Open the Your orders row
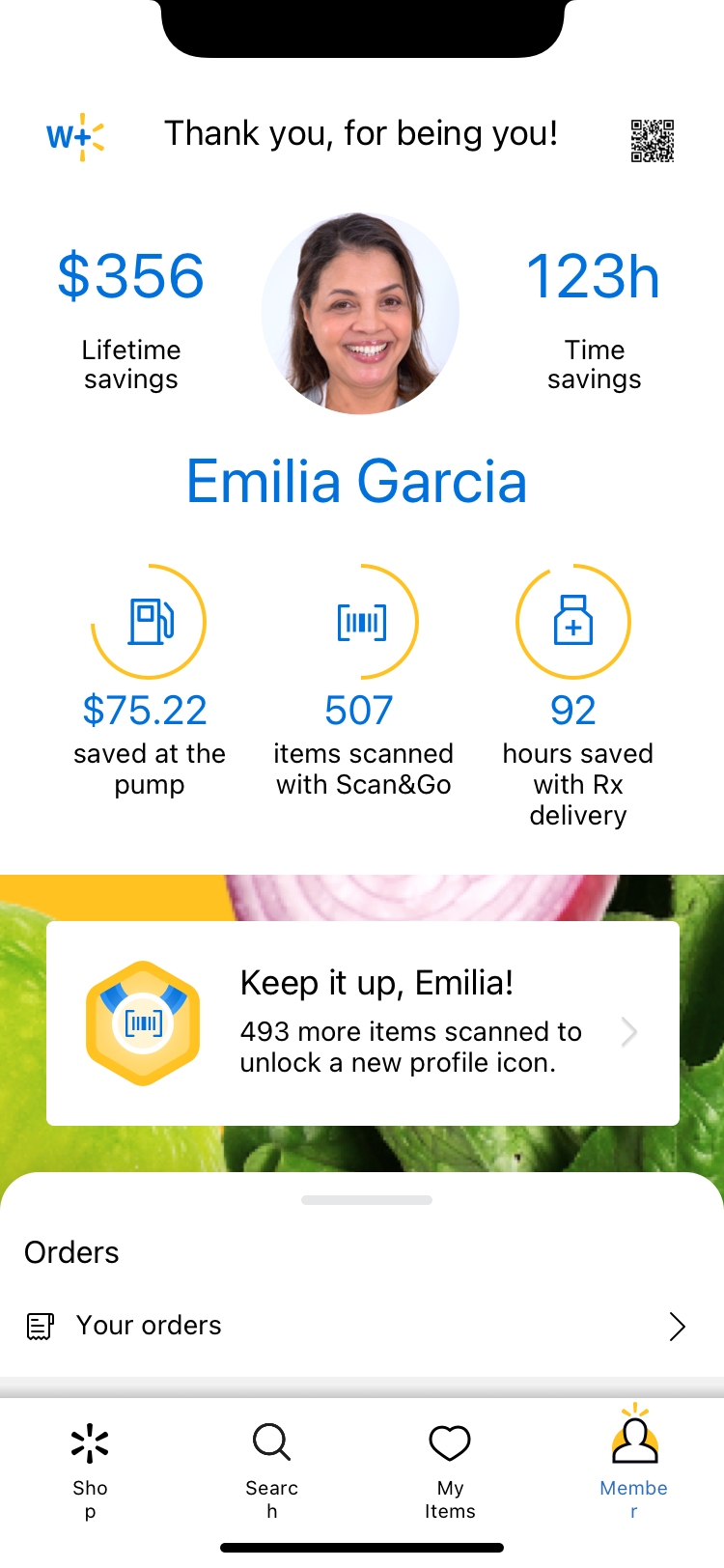 (362, 1327)
